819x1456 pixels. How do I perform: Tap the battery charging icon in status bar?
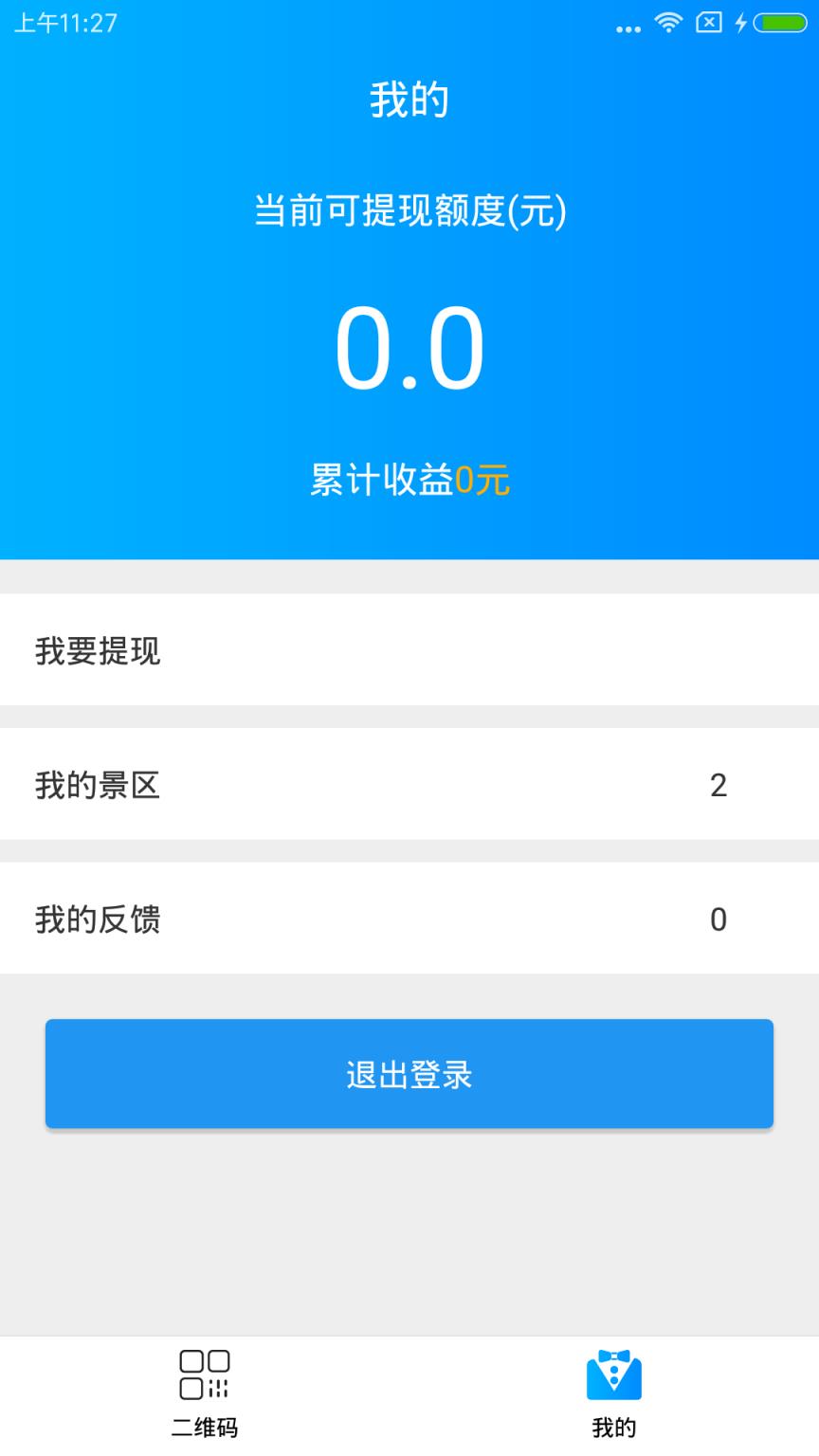[x=741, y=23]
